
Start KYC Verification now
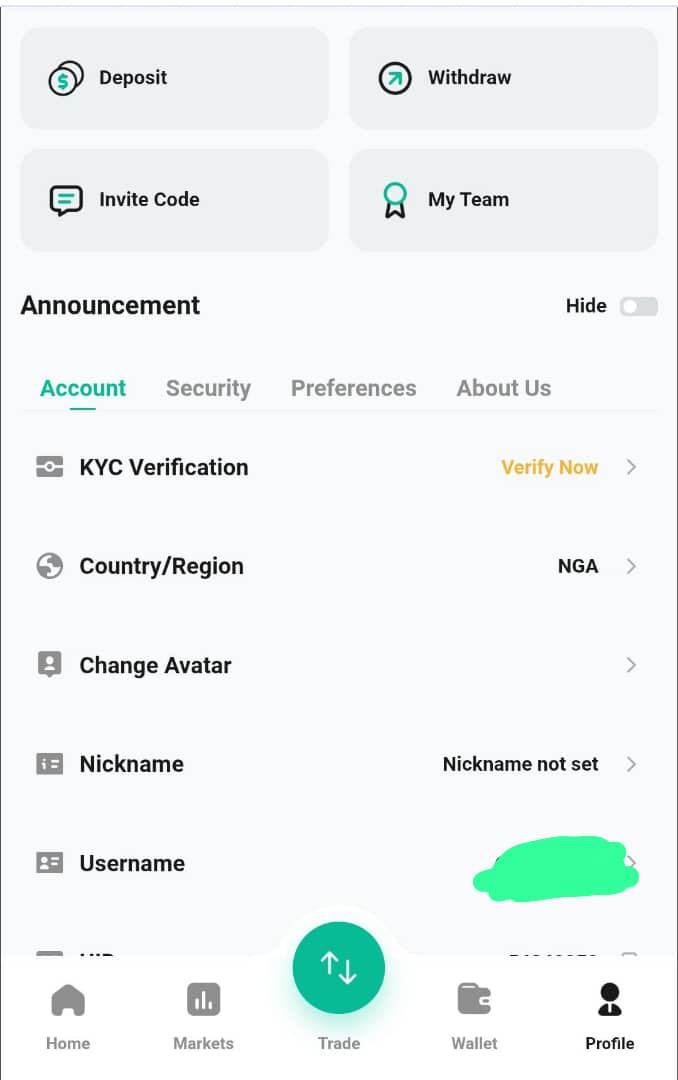tap(549, 467)
